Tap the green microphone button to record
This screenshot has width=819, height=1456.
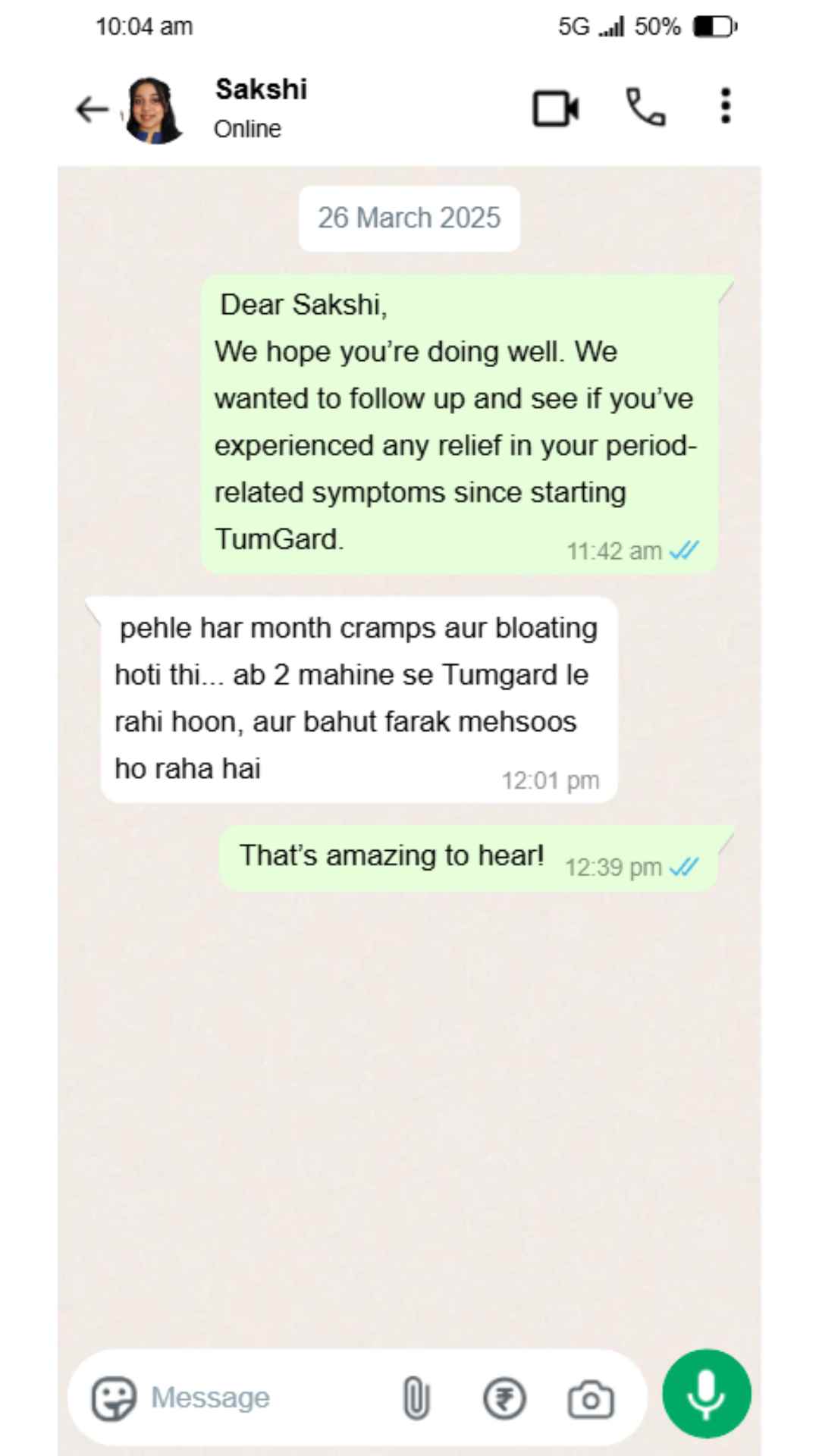707,1394
